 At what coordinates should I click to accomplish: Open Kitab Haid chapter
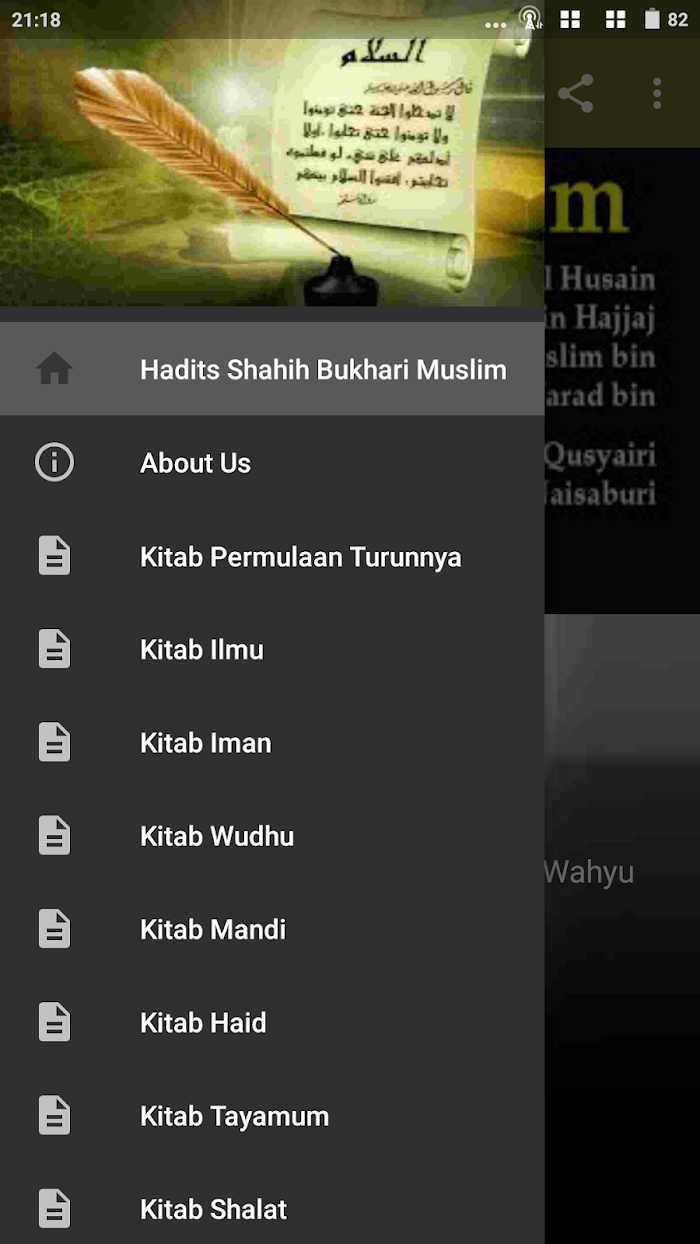coord(272,1023)
